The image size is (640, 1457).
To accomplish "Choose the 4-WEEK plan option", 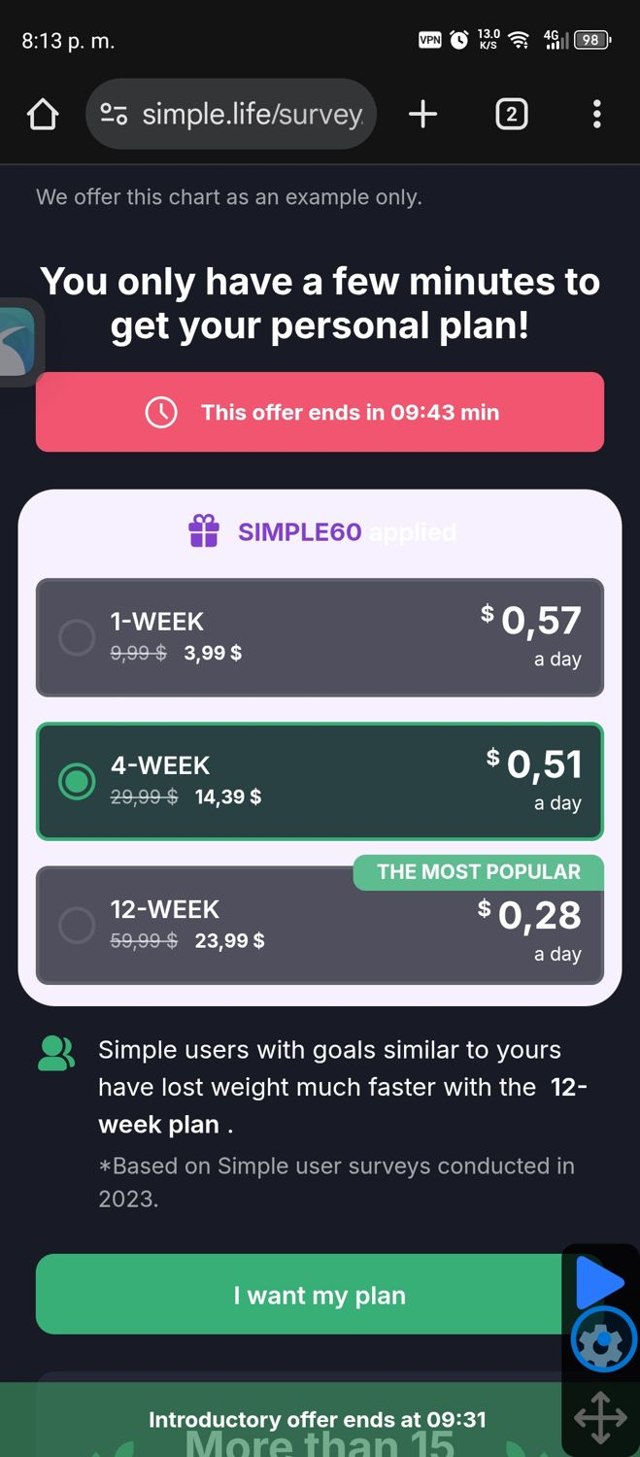I will [x=320, y=781].
